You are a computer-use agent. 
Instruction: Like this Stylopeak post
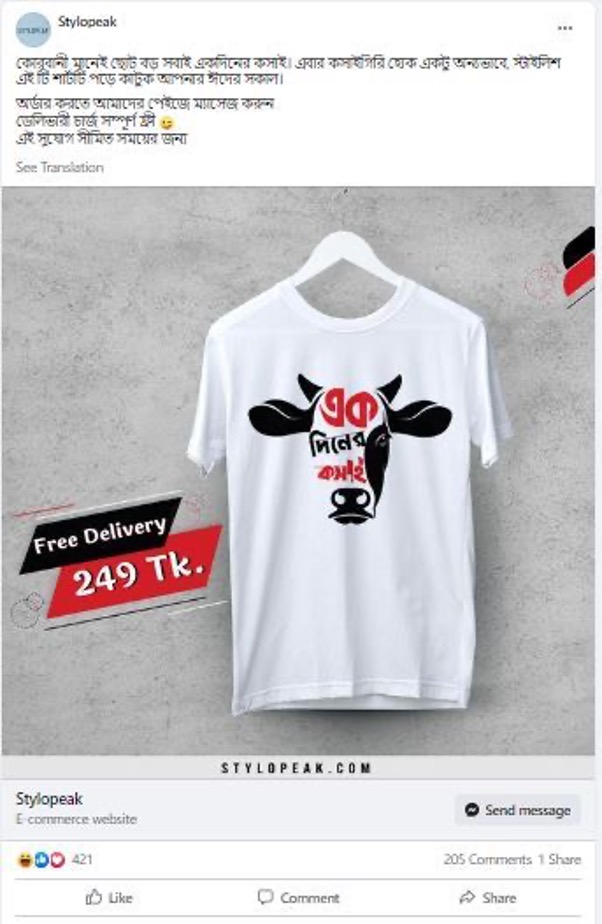(109, 897)
